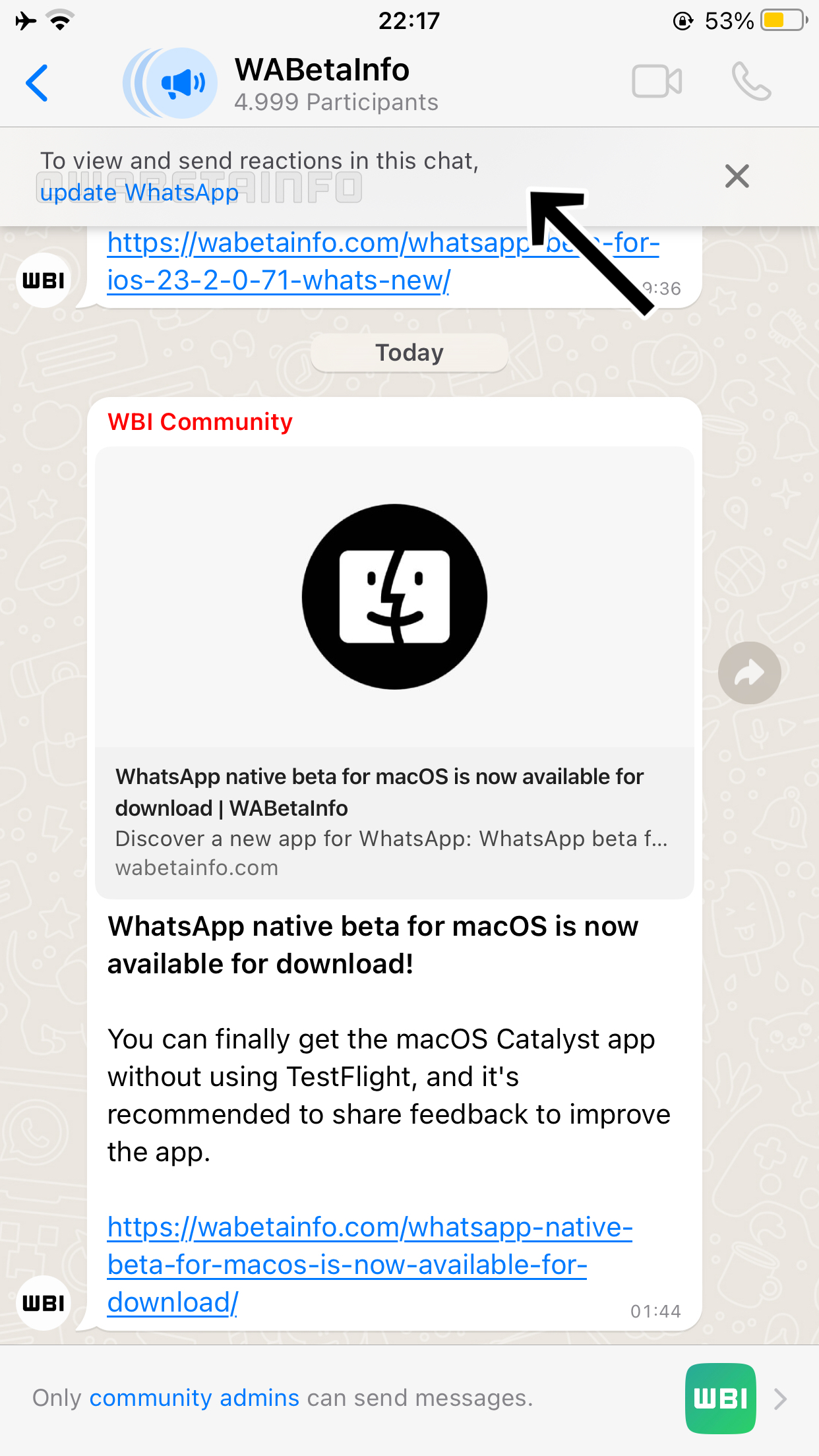Viewport: 819px width, 1456px height.
Task: Start a video call
Action: [656, 82]
